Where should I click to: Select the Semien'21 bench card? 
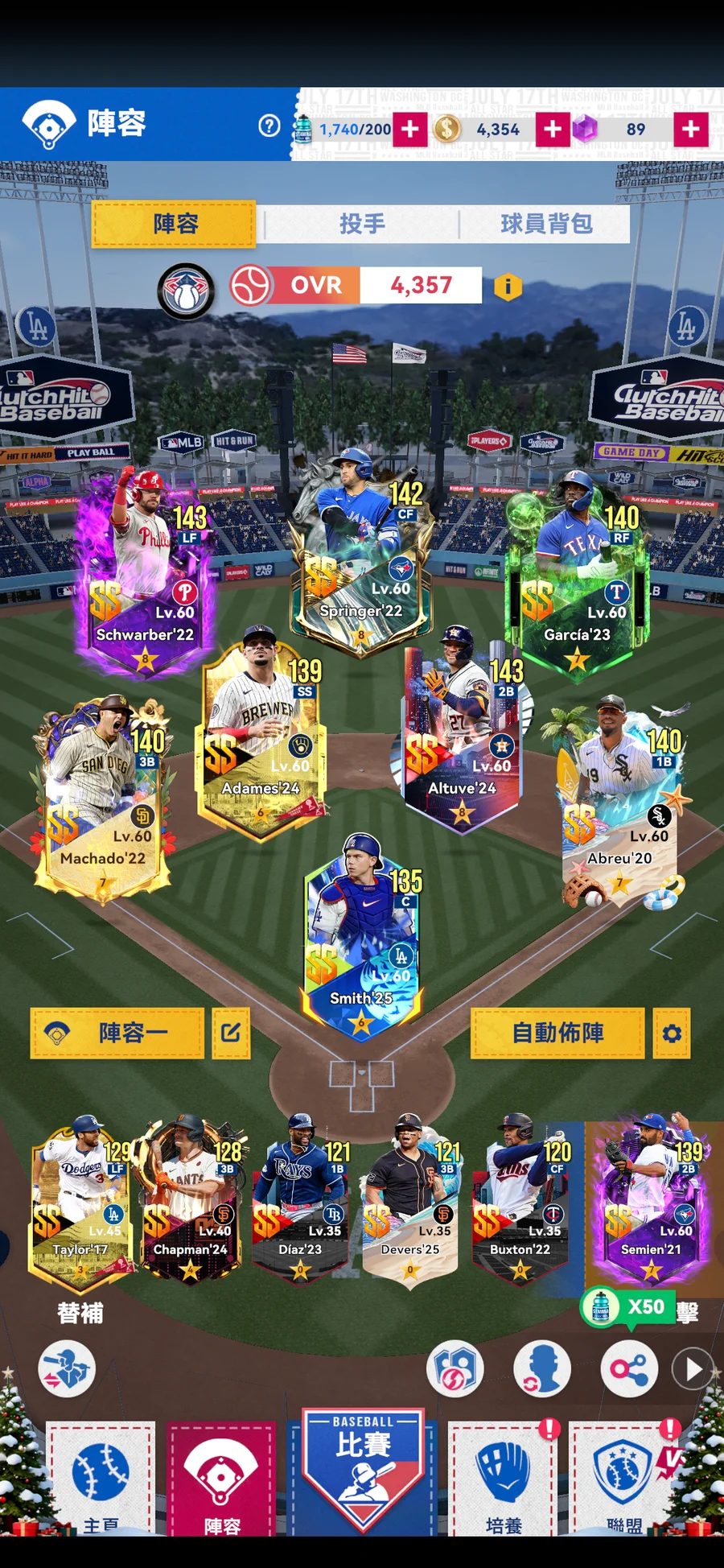[x=650, y=1199]
